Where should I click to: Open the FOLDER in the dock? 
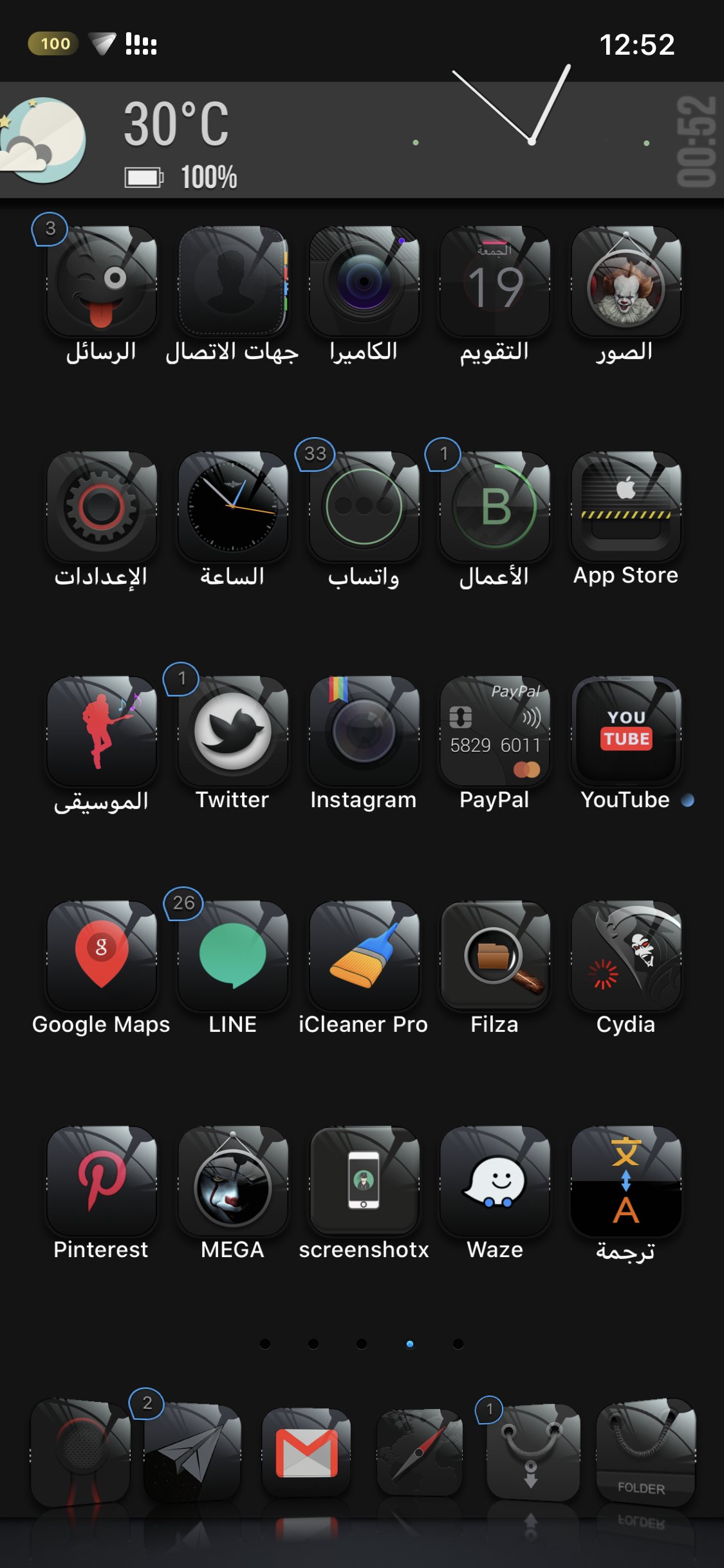coord(645,1452)
